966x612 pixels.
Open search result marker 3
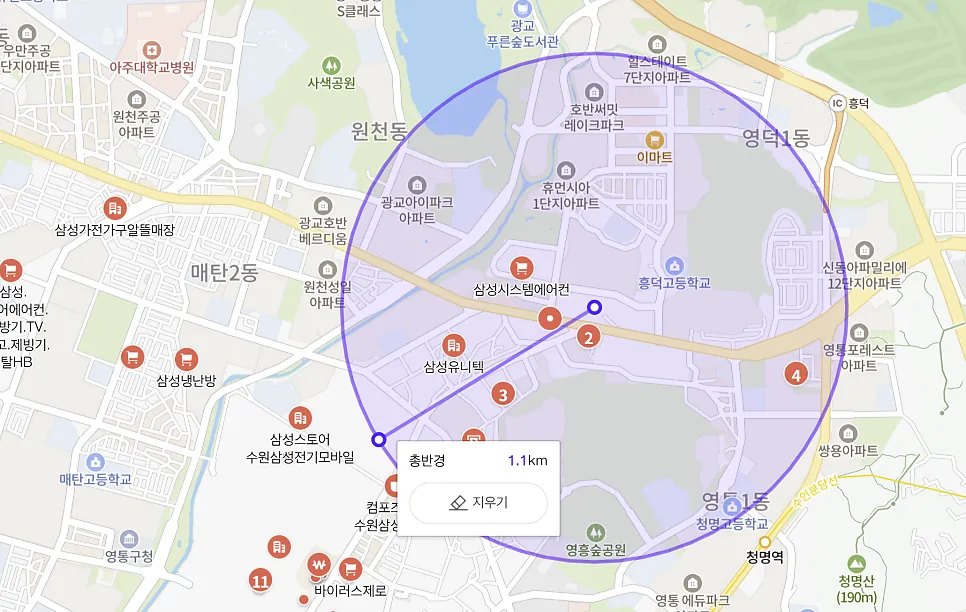(503, 394)
